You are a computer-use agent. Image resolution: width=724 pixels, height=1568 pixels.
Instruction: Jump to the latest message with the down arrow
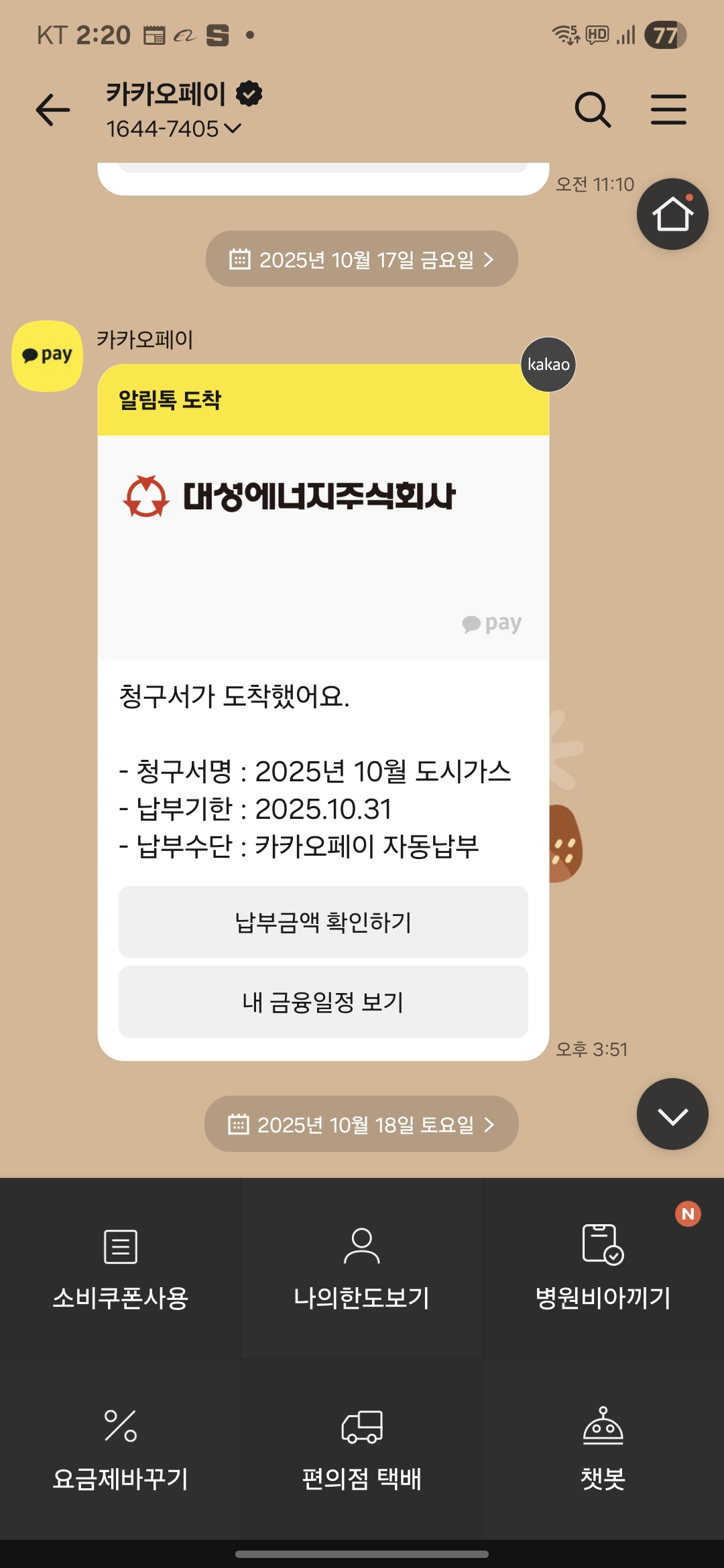coord(672,1115)
